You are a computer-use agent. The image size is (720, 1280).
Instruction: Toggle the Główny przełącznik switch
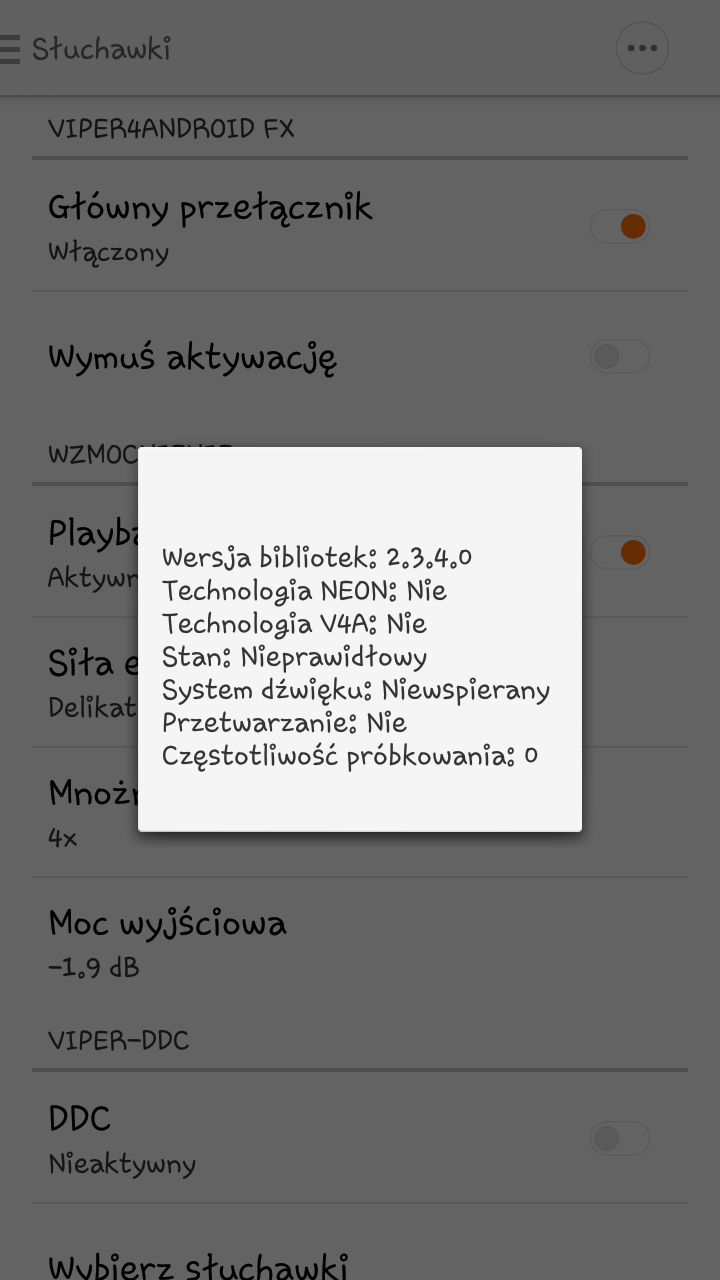pyautogui.click(x=620, y=227)
